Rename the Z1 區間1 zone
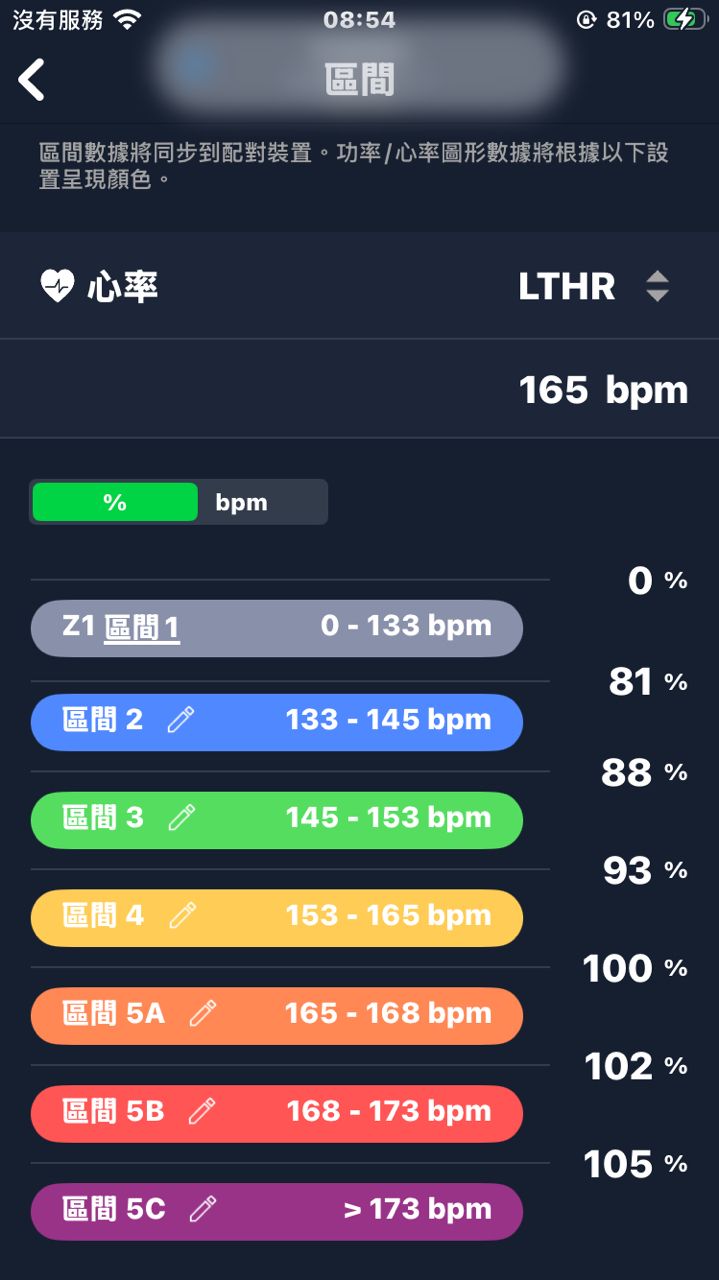 point(142,628)
